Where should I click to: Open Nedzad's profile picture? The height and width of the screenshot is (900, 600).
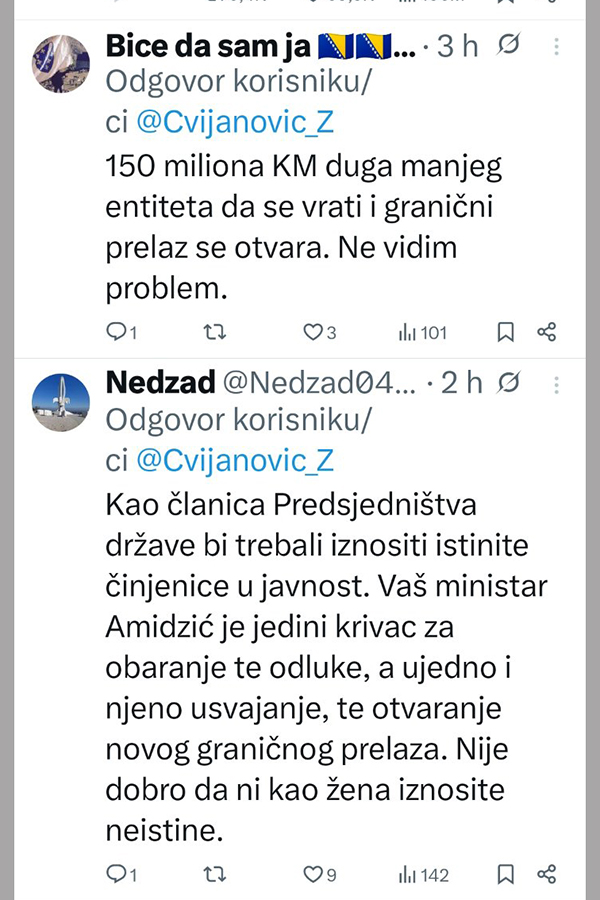(62, 403)
